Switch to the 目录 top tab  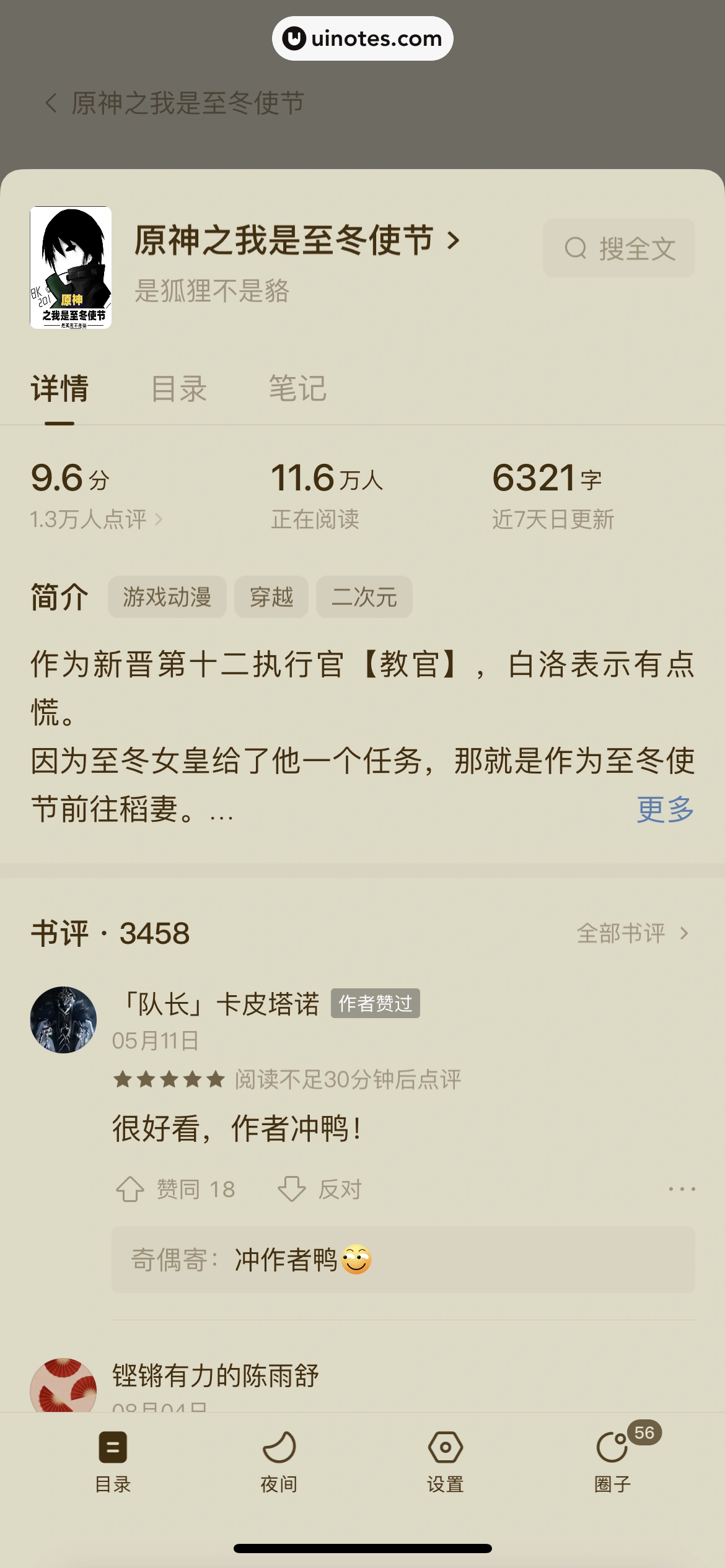tap(179, 389)
